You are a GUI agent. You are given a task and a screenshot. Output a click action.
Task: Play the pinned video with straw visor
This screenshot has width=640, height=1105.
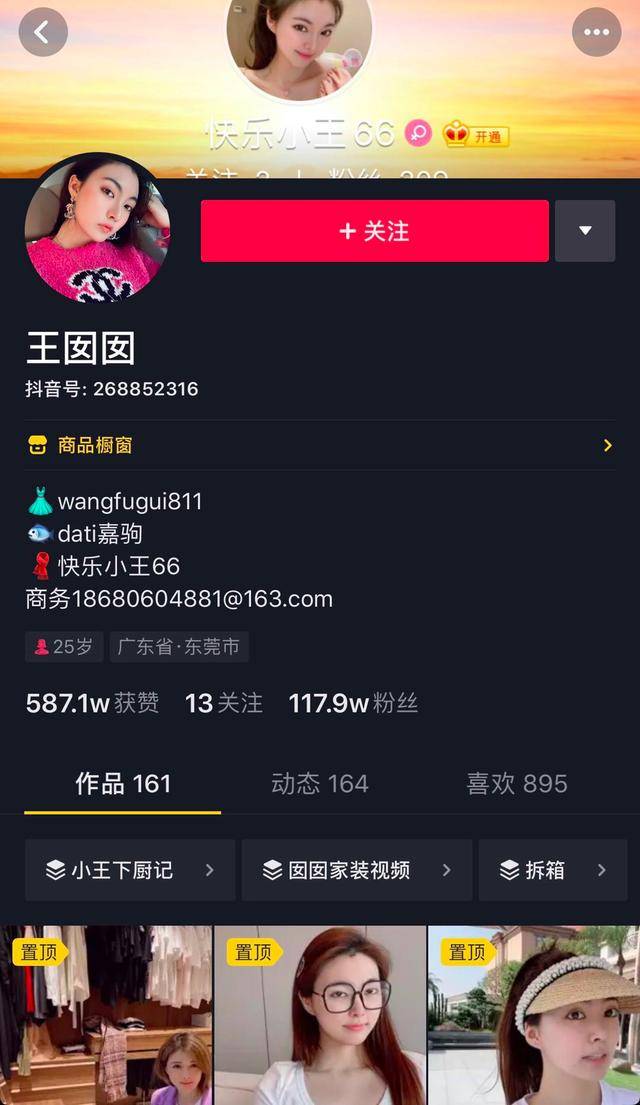tap(534, 1015)
